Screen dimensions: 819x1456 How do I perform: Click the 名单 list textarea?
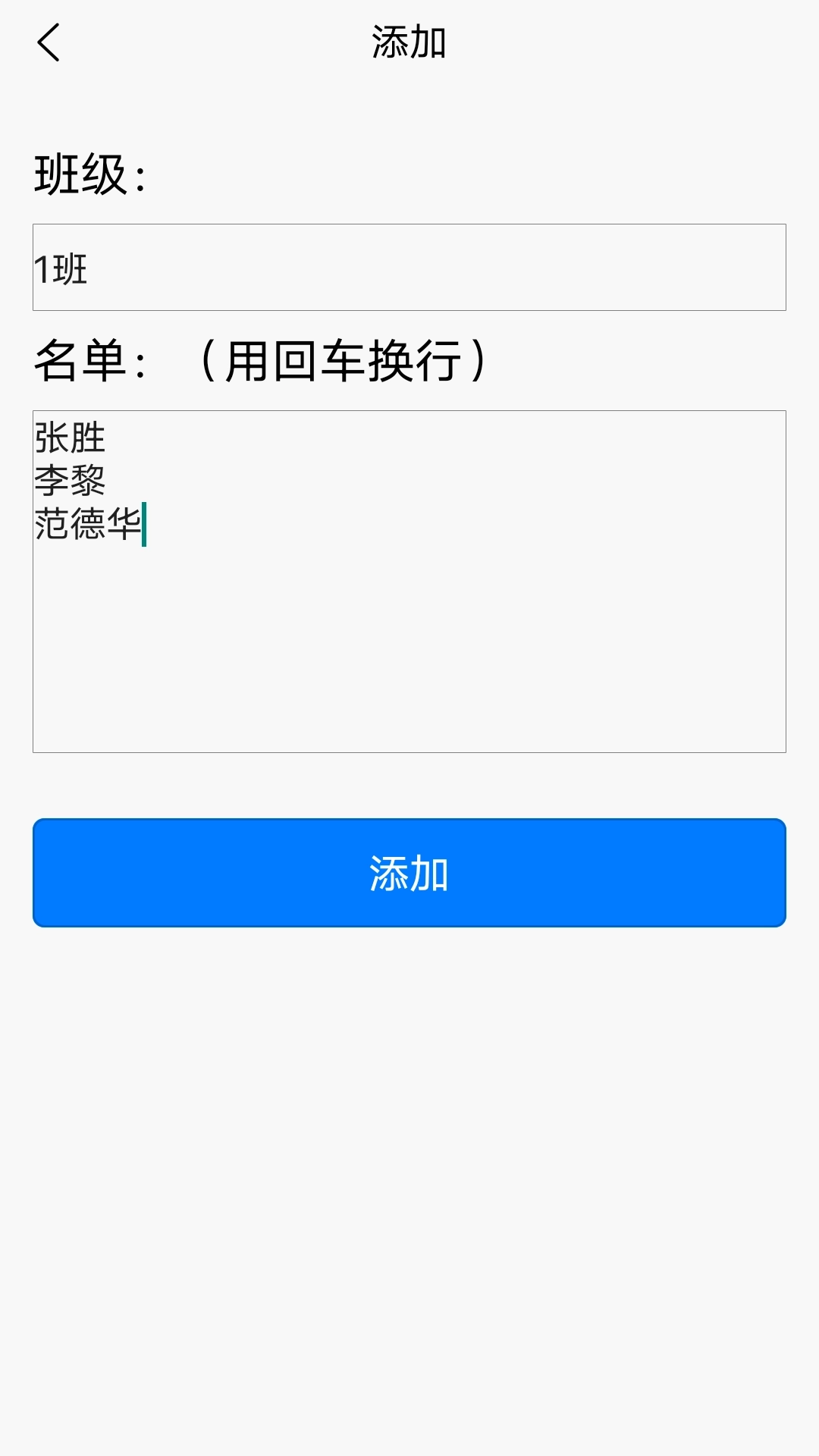[x=409, y=576]
